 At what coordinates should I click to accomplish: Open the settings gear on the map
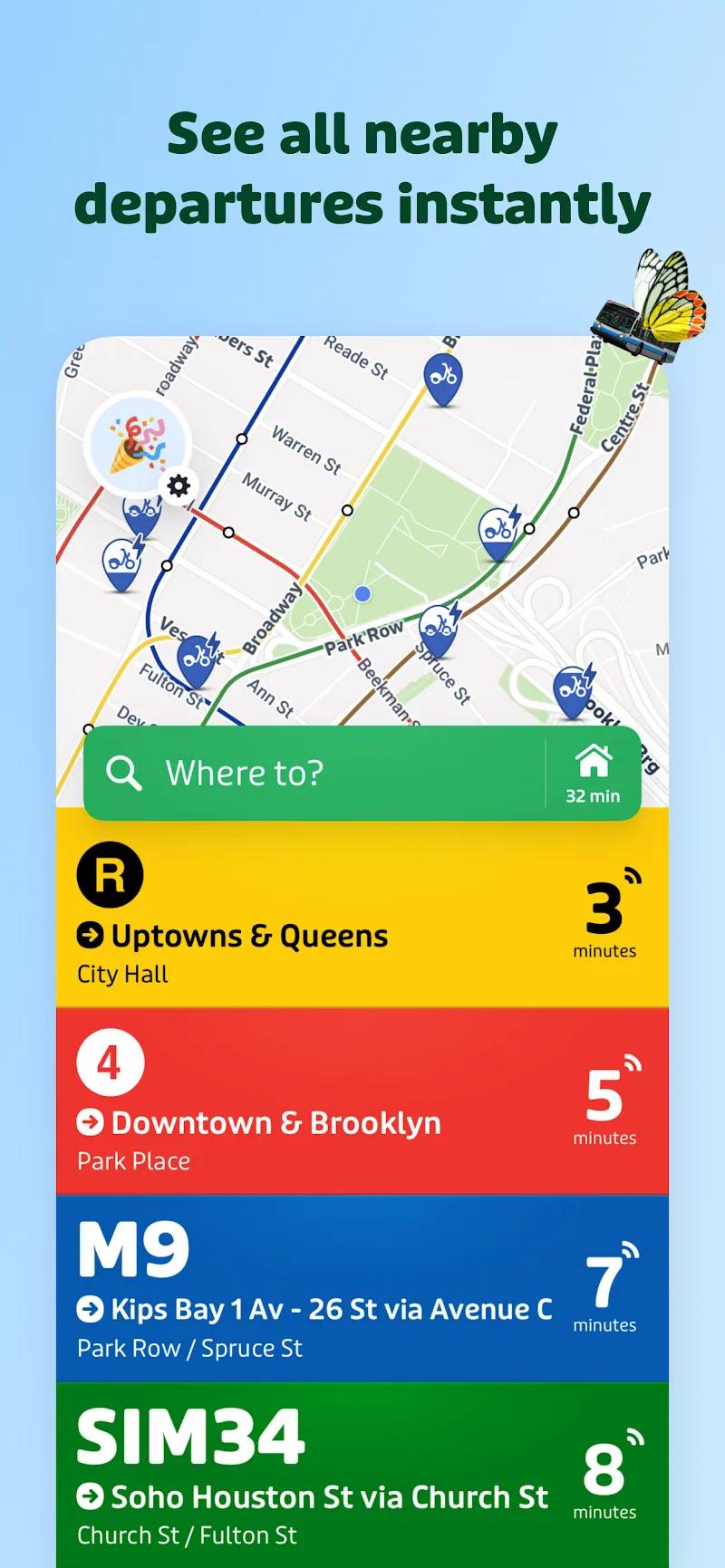pyautogui.click(x=178, y=486)
